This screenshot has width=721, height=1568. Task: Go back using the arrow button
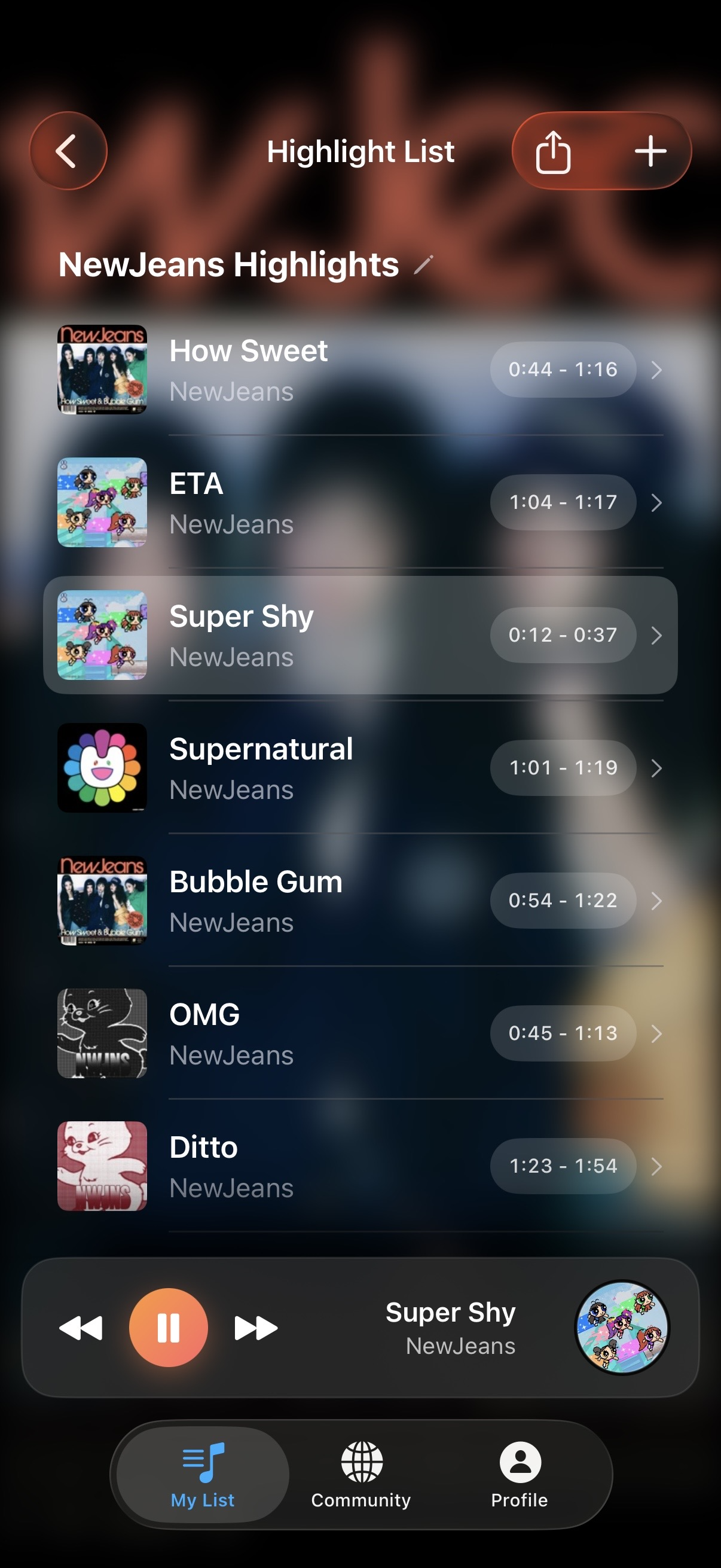[68, 151]
